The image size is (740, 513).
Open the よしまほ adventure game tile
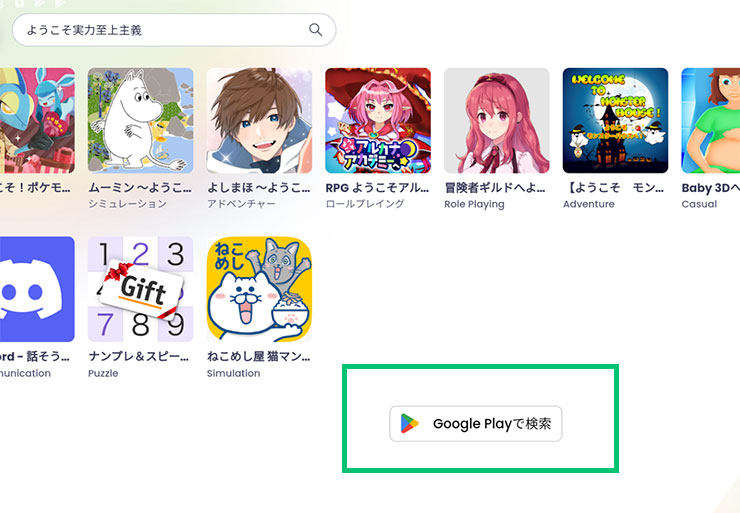click(259, 120)
